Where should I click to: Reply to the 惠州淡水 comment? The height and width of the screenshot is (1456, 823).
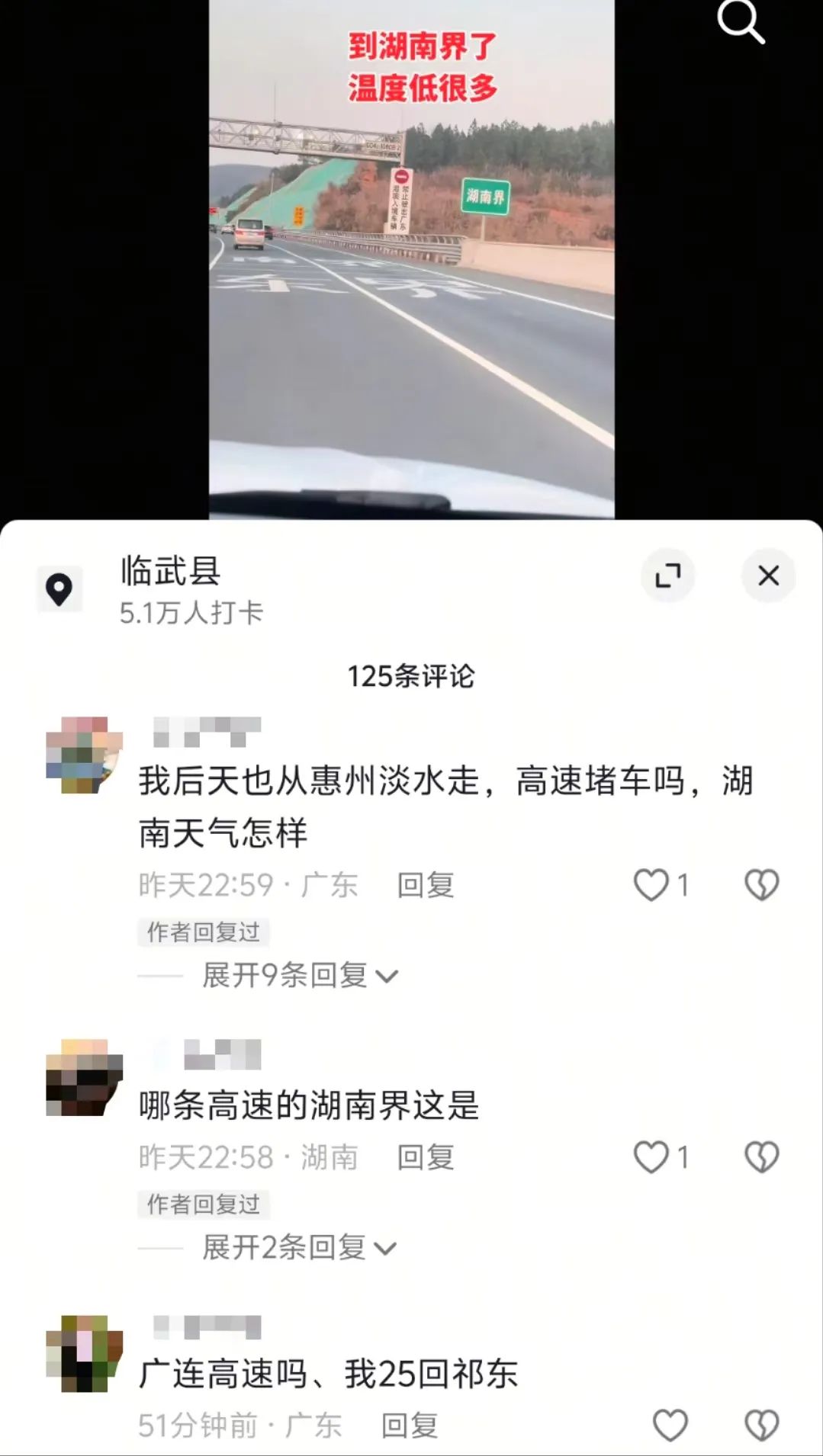(425, 885)
